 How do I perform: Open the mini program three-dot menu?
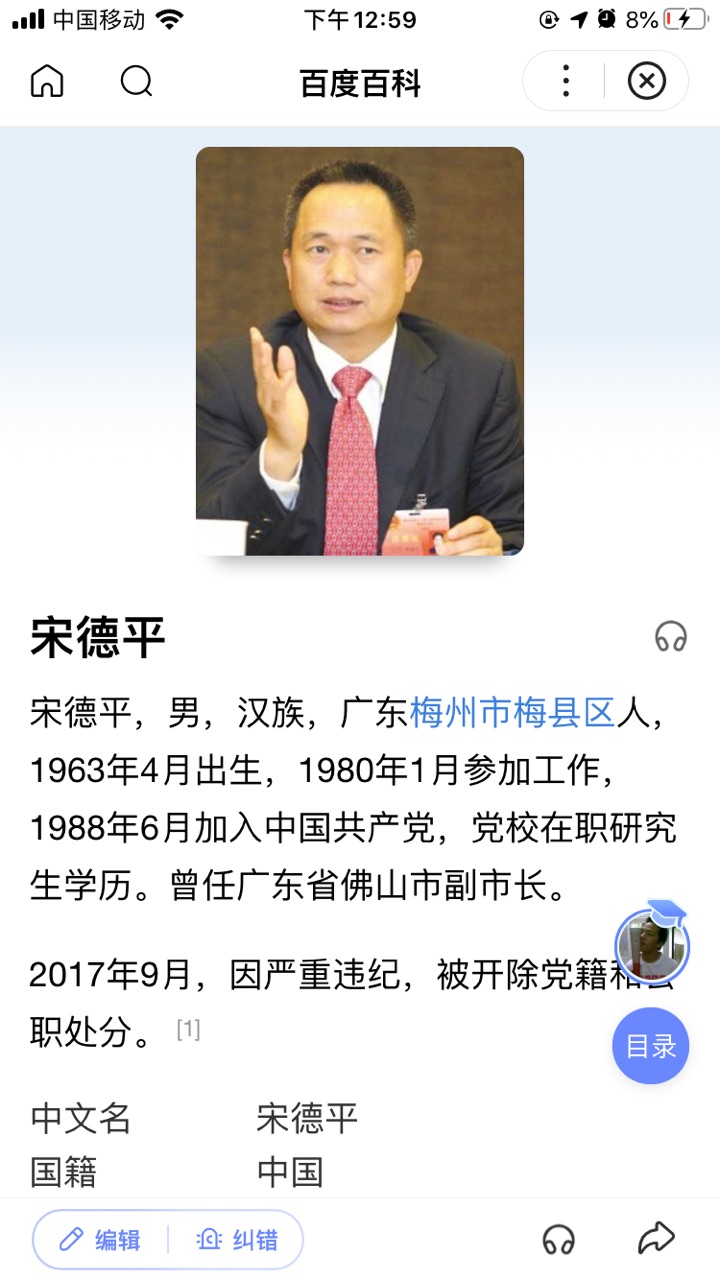[566, 81]
